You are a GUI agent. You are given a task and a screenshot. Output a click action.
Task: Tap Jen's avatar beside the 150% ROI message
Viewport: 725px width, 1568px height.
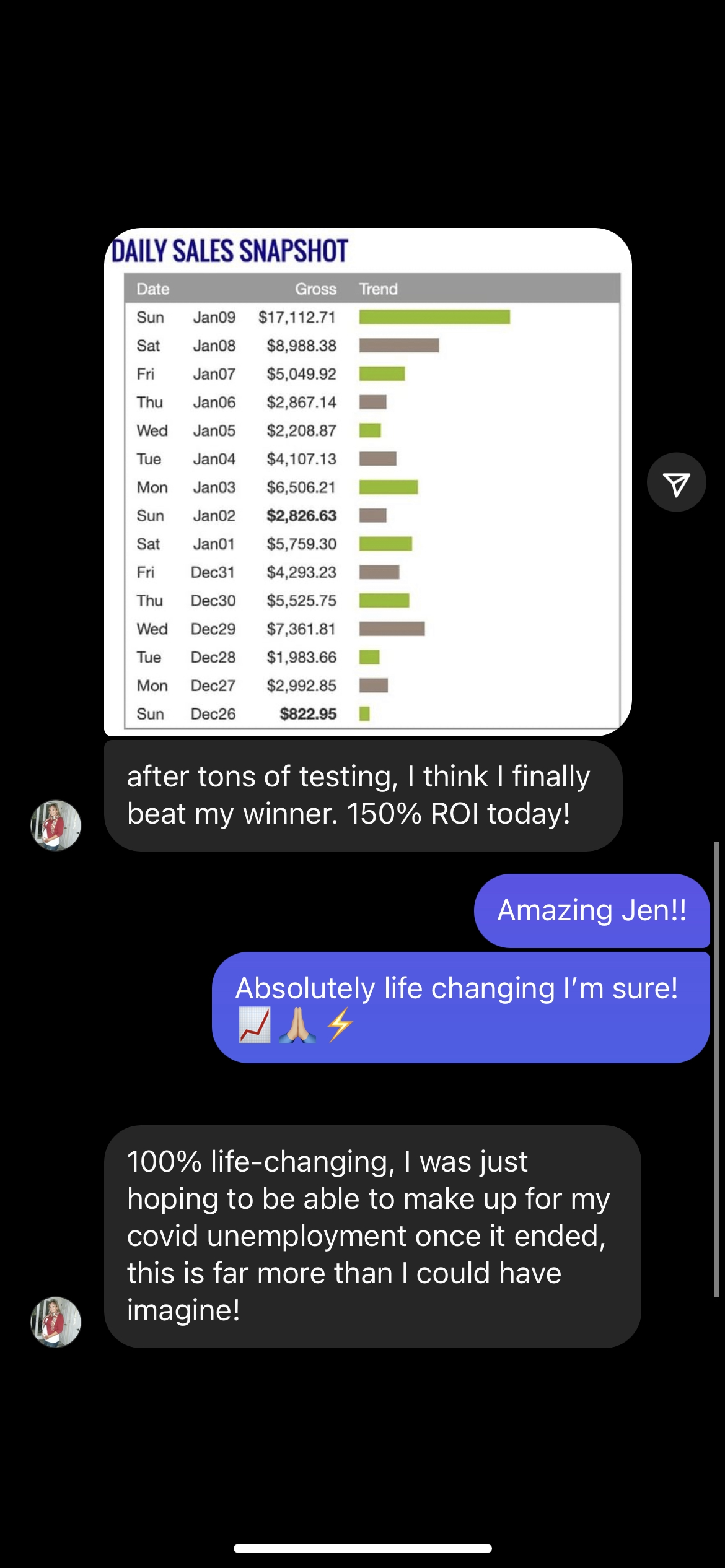coord(56,825)
